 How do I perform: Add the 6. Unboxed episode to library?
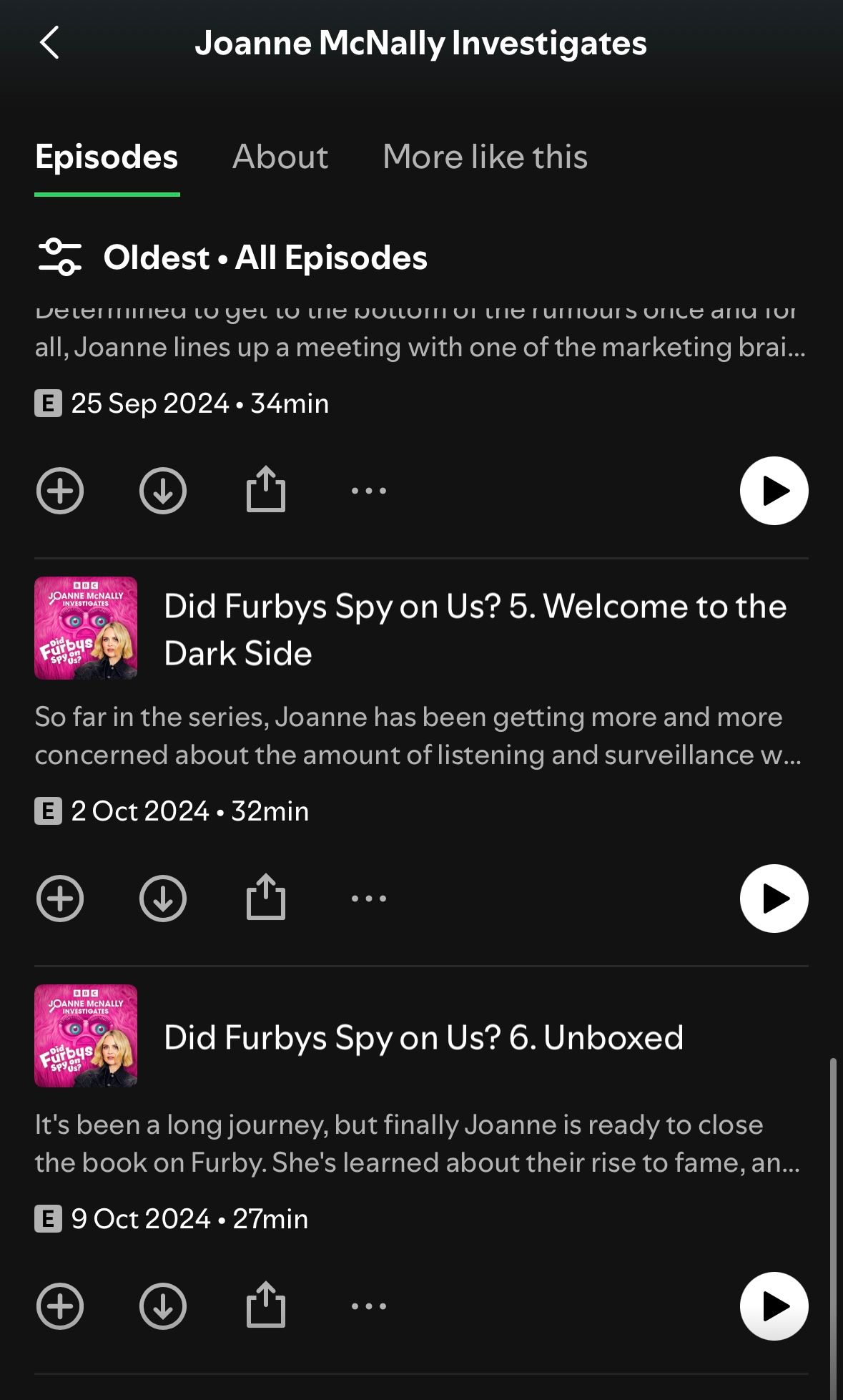tap(60, 1306)
